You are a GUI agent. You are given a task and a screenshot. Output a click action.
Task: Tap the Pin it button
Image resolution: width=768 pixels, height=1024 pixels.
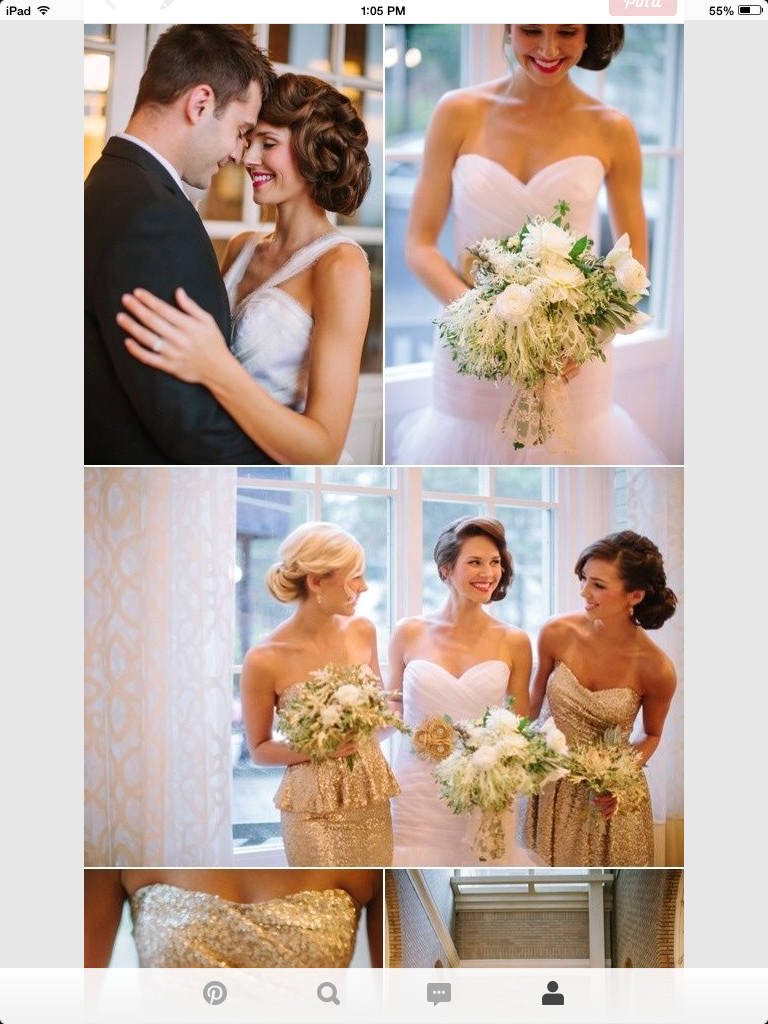(642, 7)
